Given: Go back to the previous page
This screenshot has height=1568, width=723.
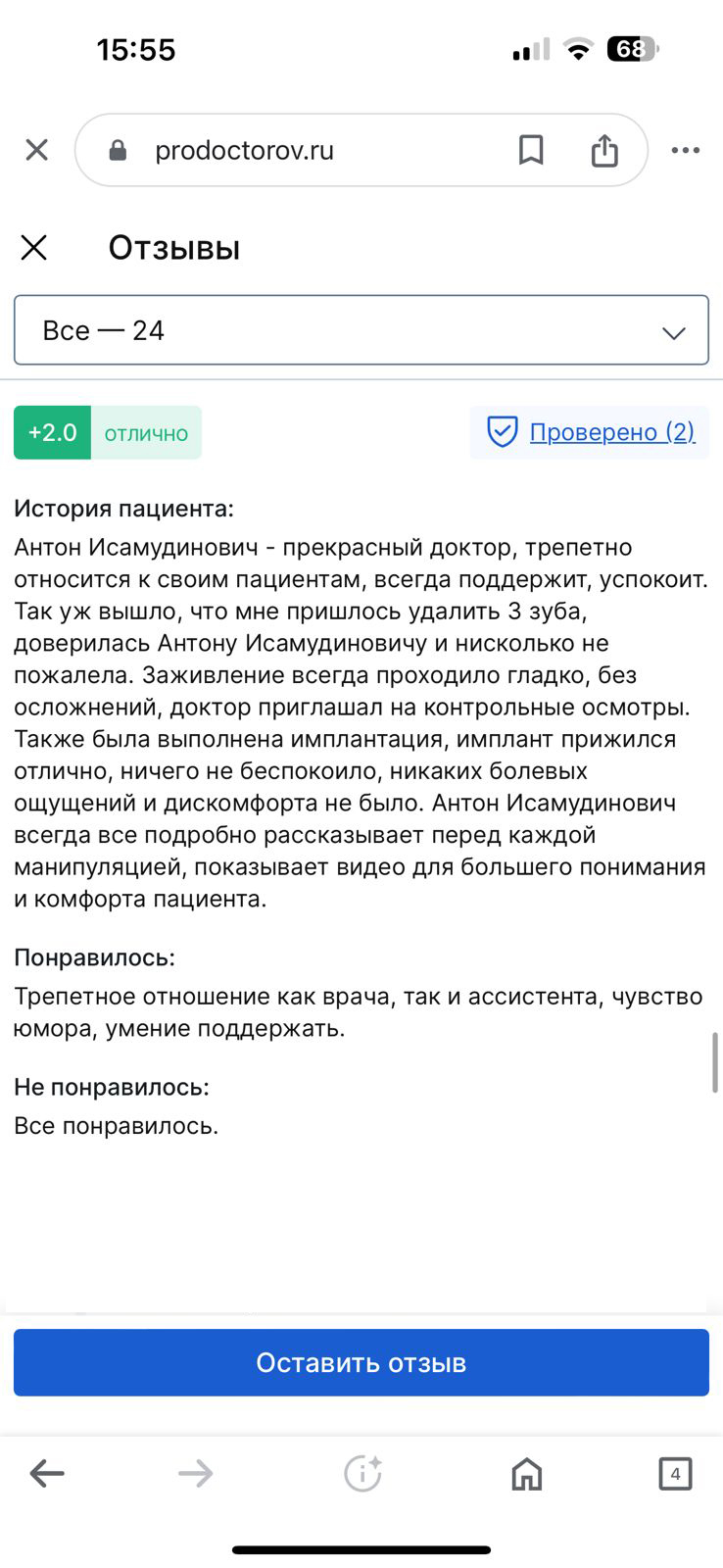Looking at the screenshot, I should click(47, 1473).
